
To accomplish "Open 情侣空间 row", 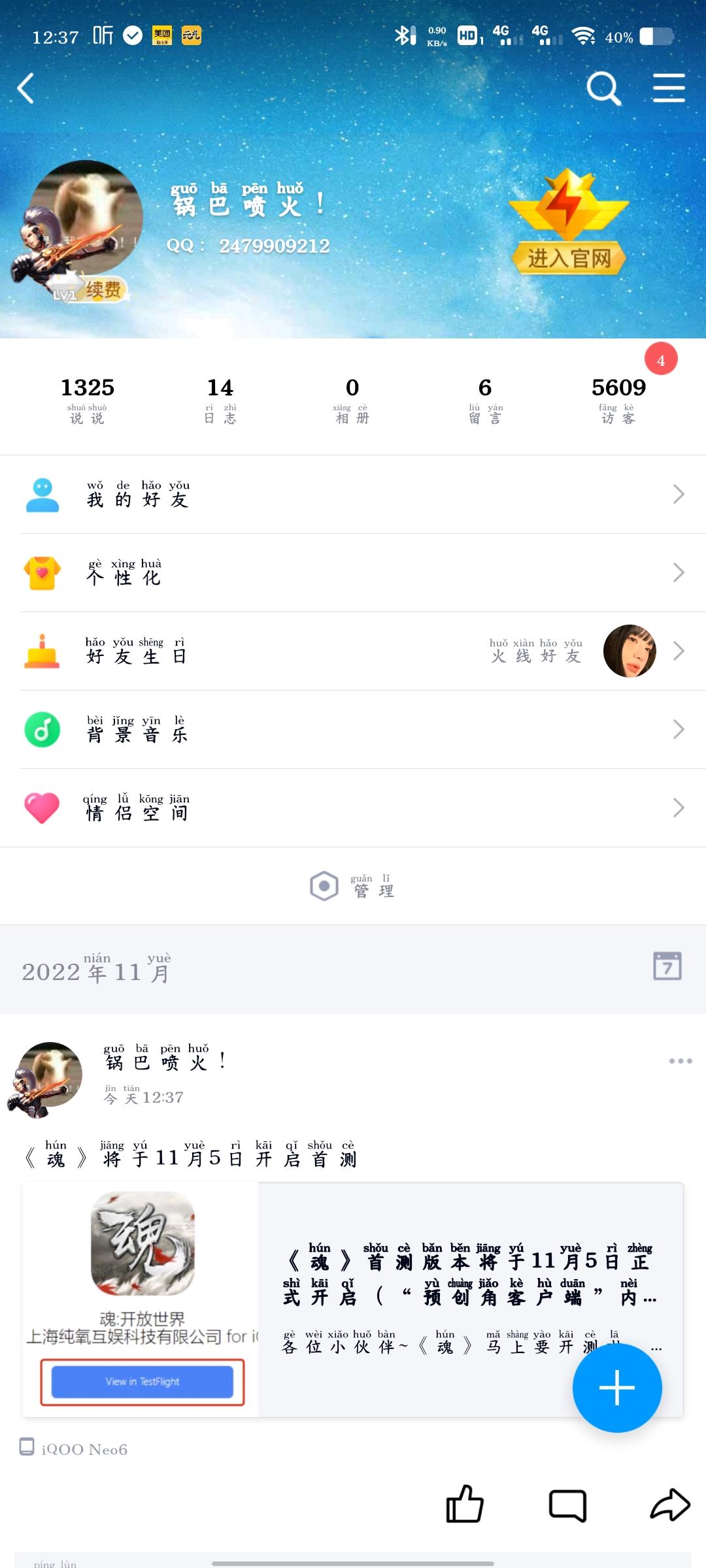I will tap(353, 808).
